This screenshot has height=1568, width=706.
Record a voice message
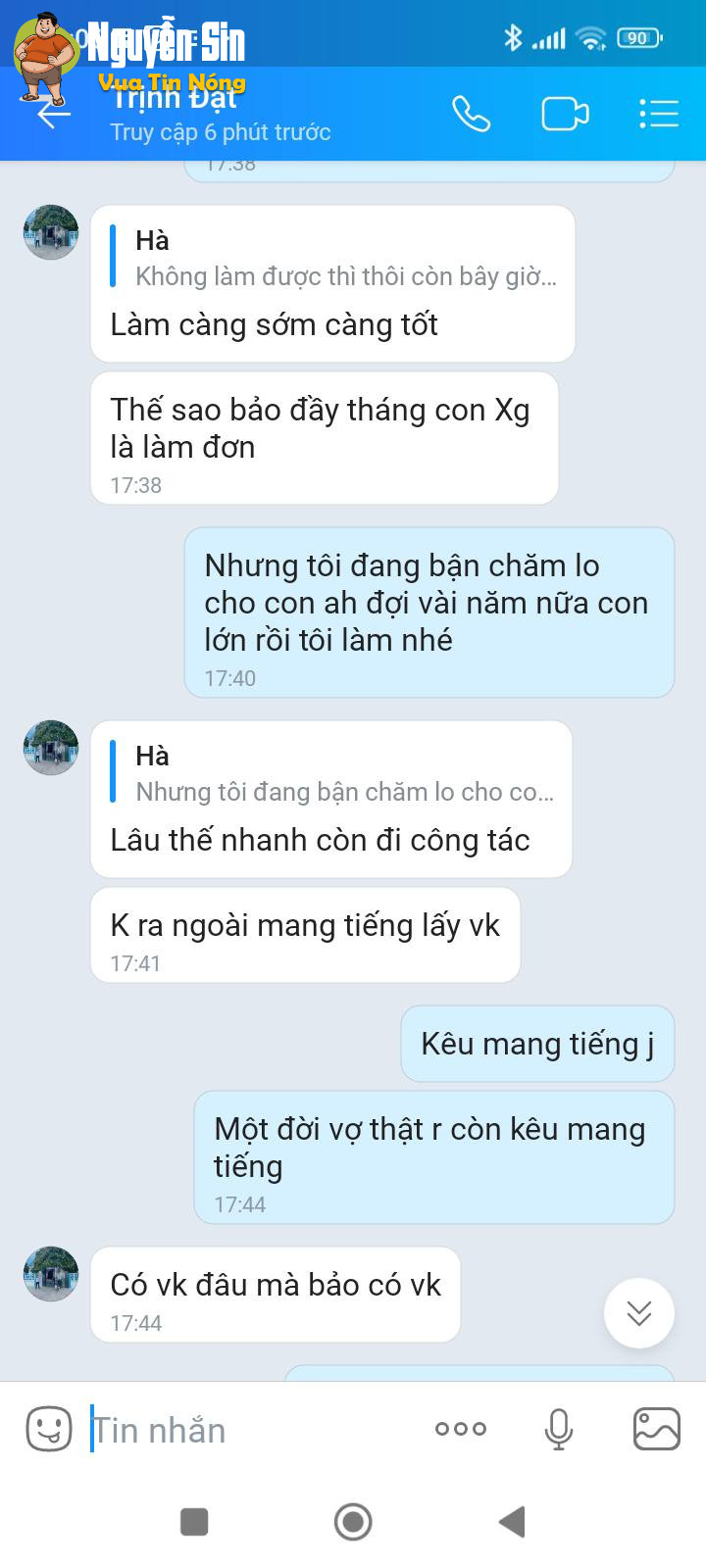point(558,1430)
